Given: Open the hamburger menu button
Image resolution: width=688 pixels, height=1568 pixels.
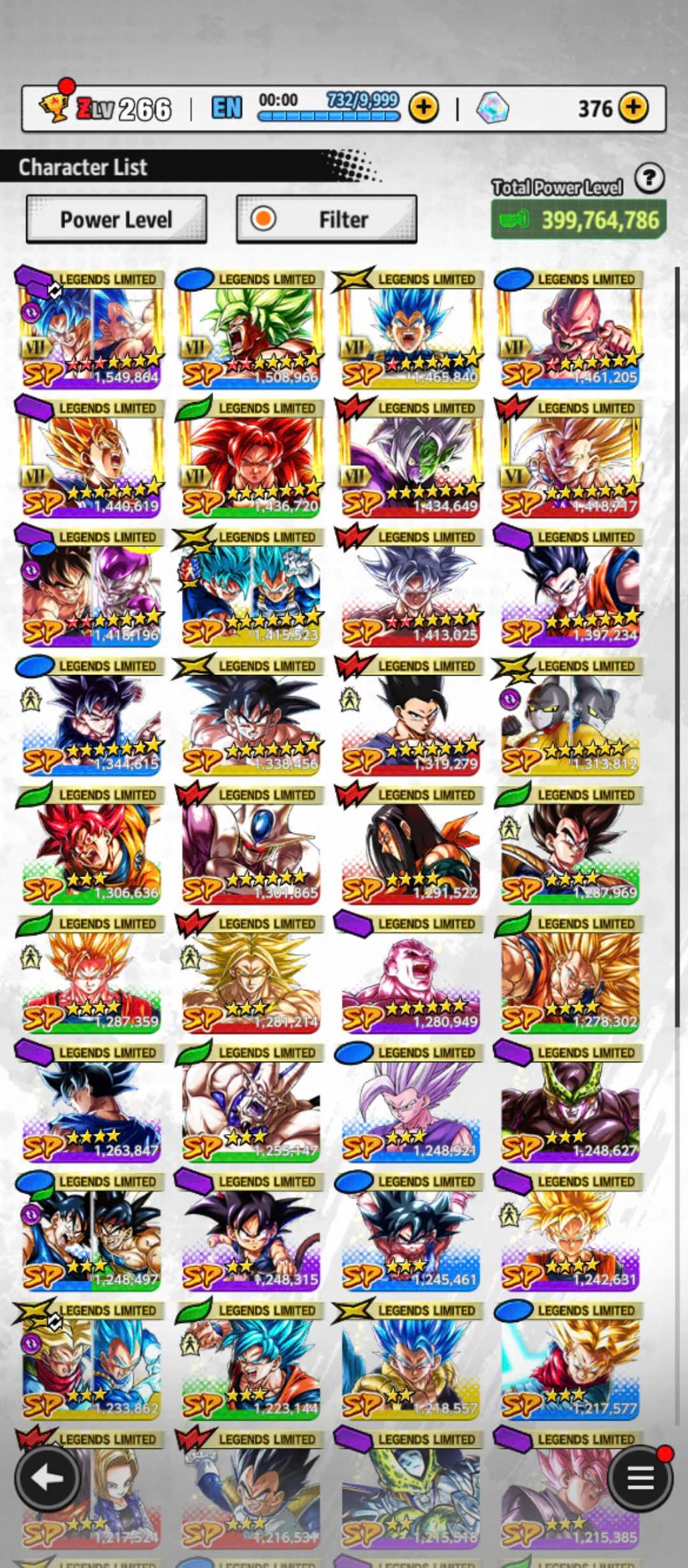Looking at the screenshot, I should 639,1478.
